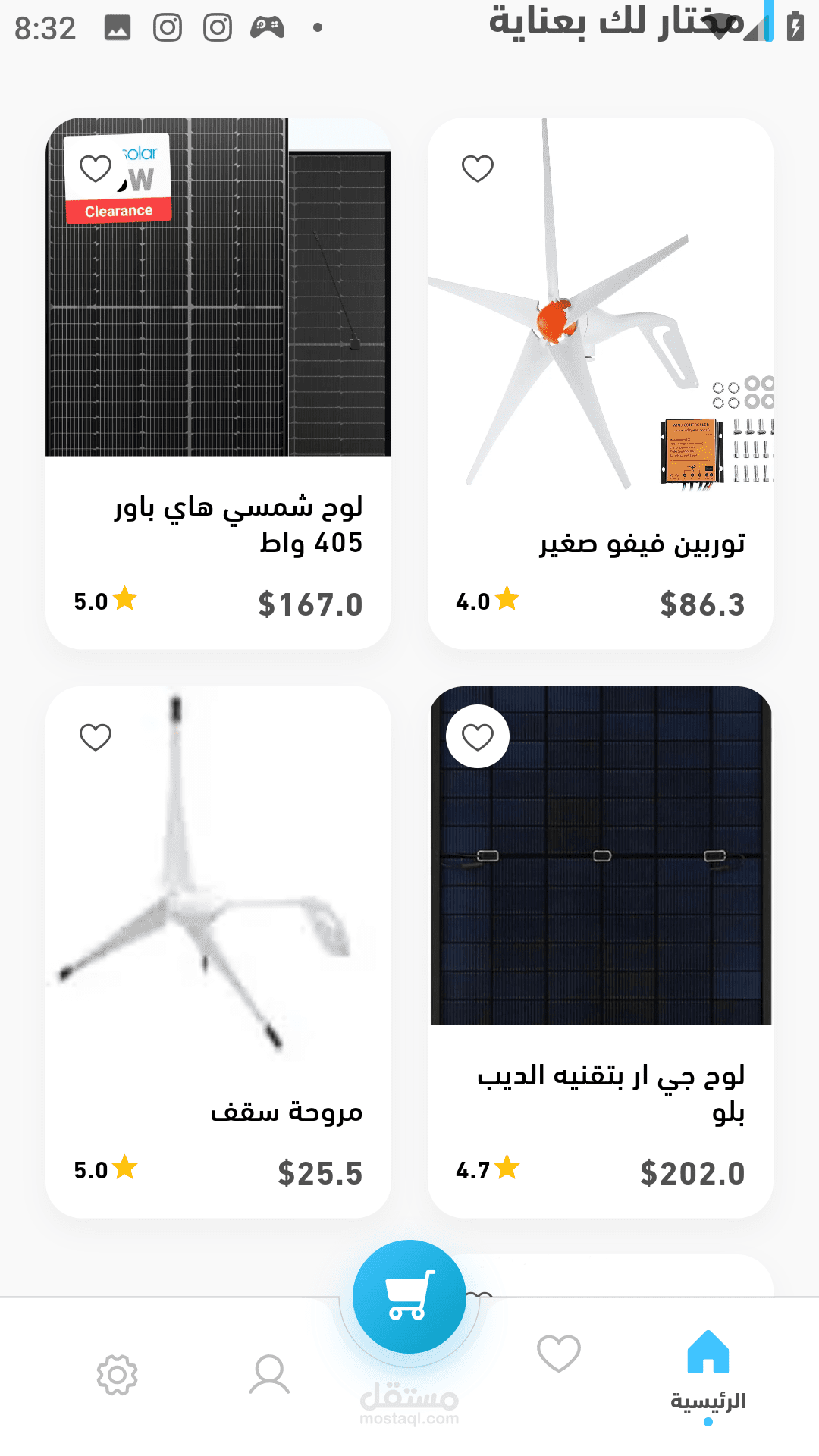The width and height of the screenshot is (819, 1456).
Task: Open the shopping cart button
Action: click(x=409, y=1297)
